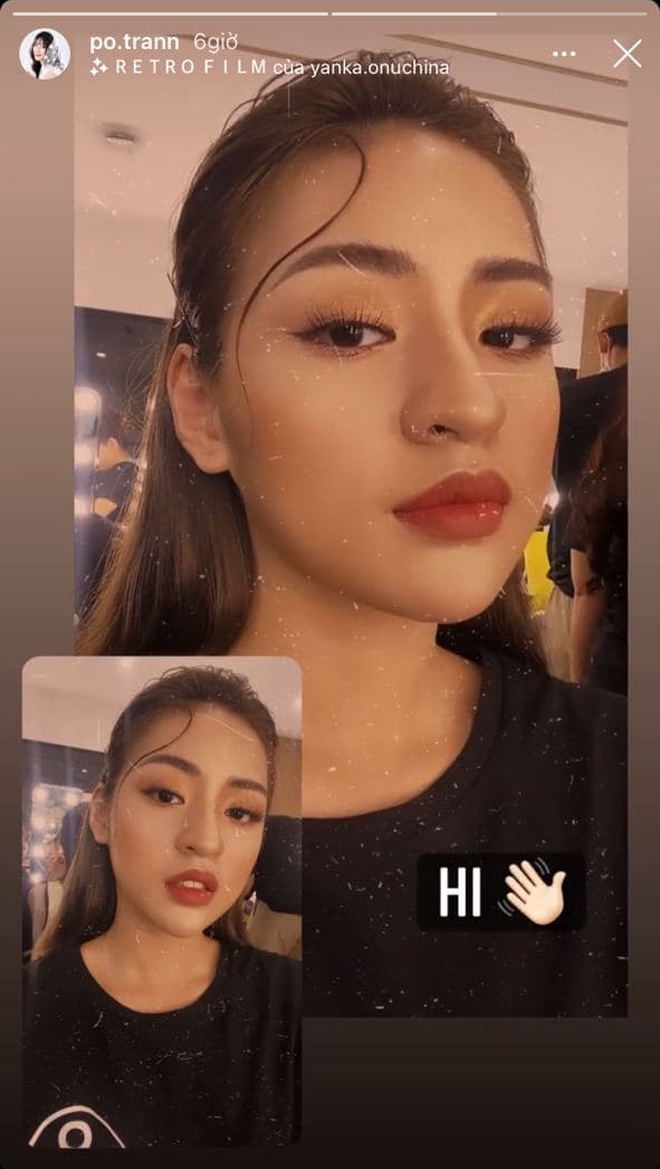Try the RETRO FILM effect by yanka.onuchina
Viewport: 660px width, 1169px height.
pos(270,68)
